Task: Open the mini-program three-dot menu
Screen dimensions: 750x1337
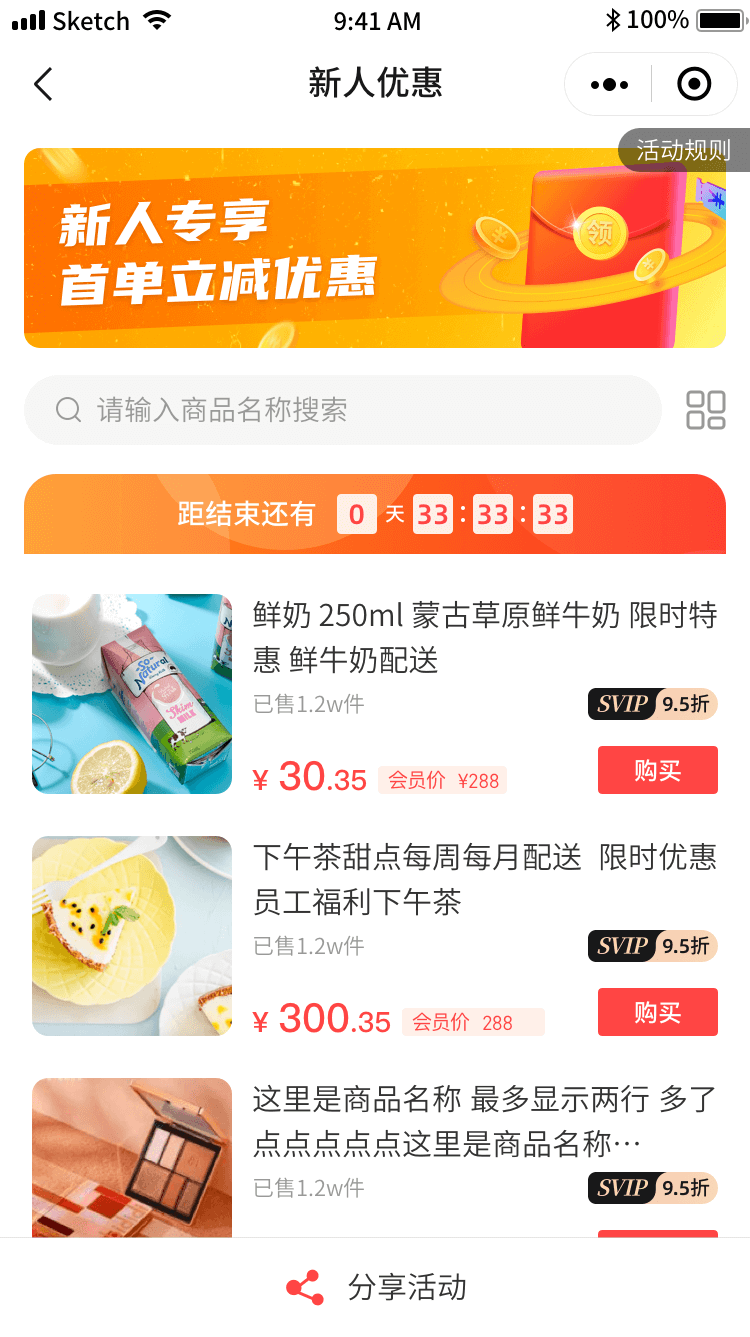Action: tap(609, 85)
